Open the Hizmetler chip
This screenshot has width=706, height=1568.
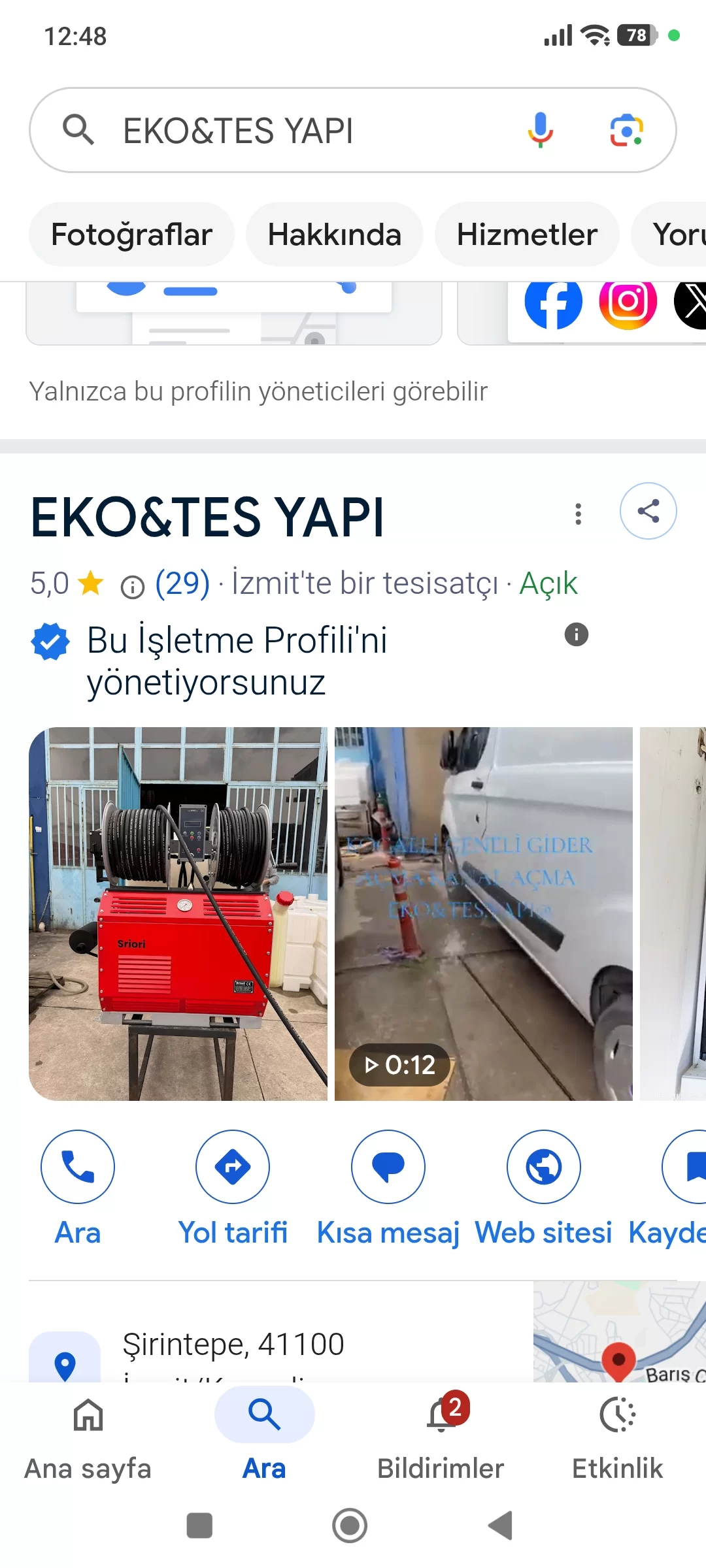[x=527, y=235]
